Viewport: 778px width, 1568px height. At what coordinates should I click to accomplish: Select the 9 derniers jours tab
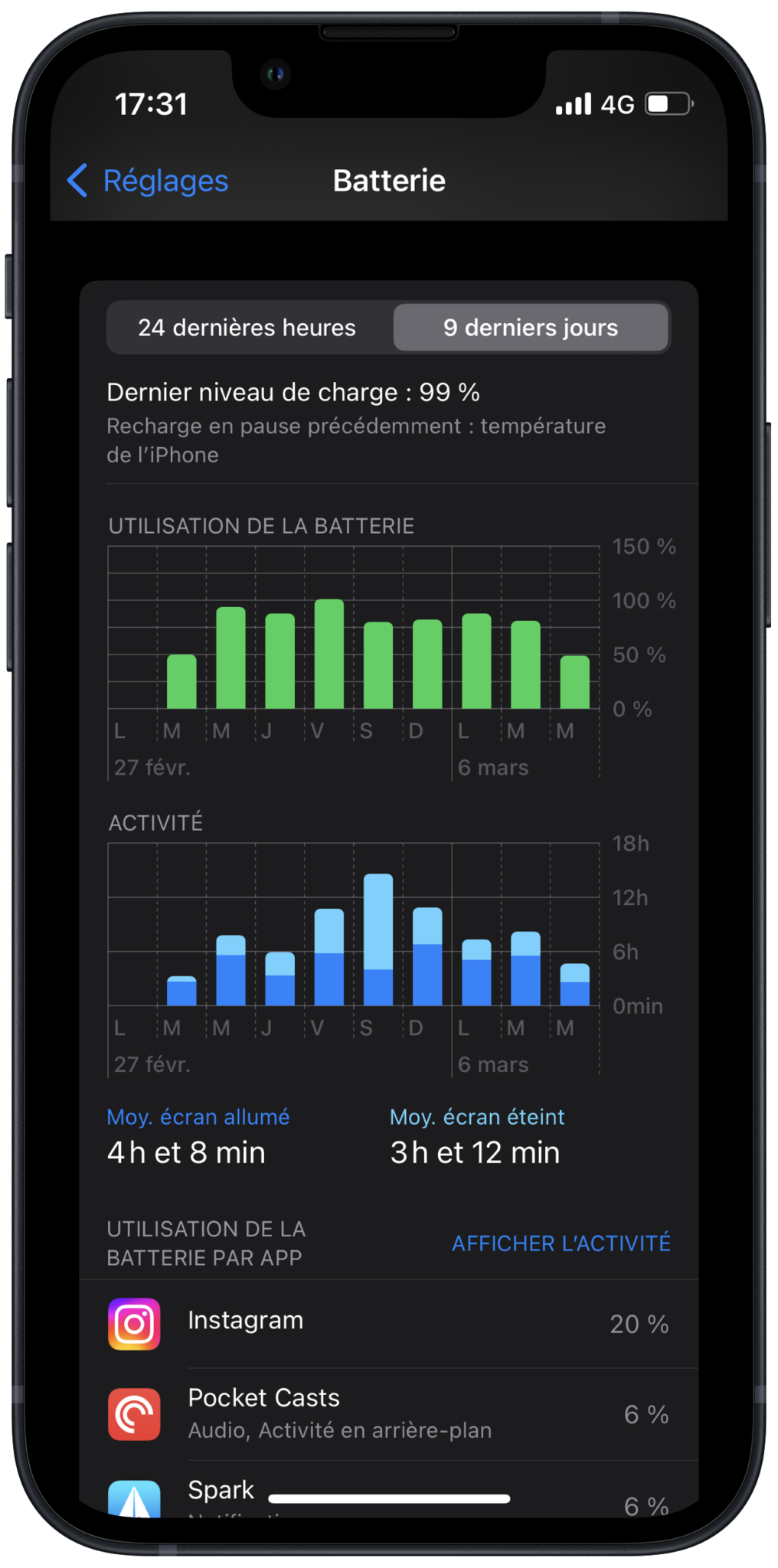[x=531, y=328]
